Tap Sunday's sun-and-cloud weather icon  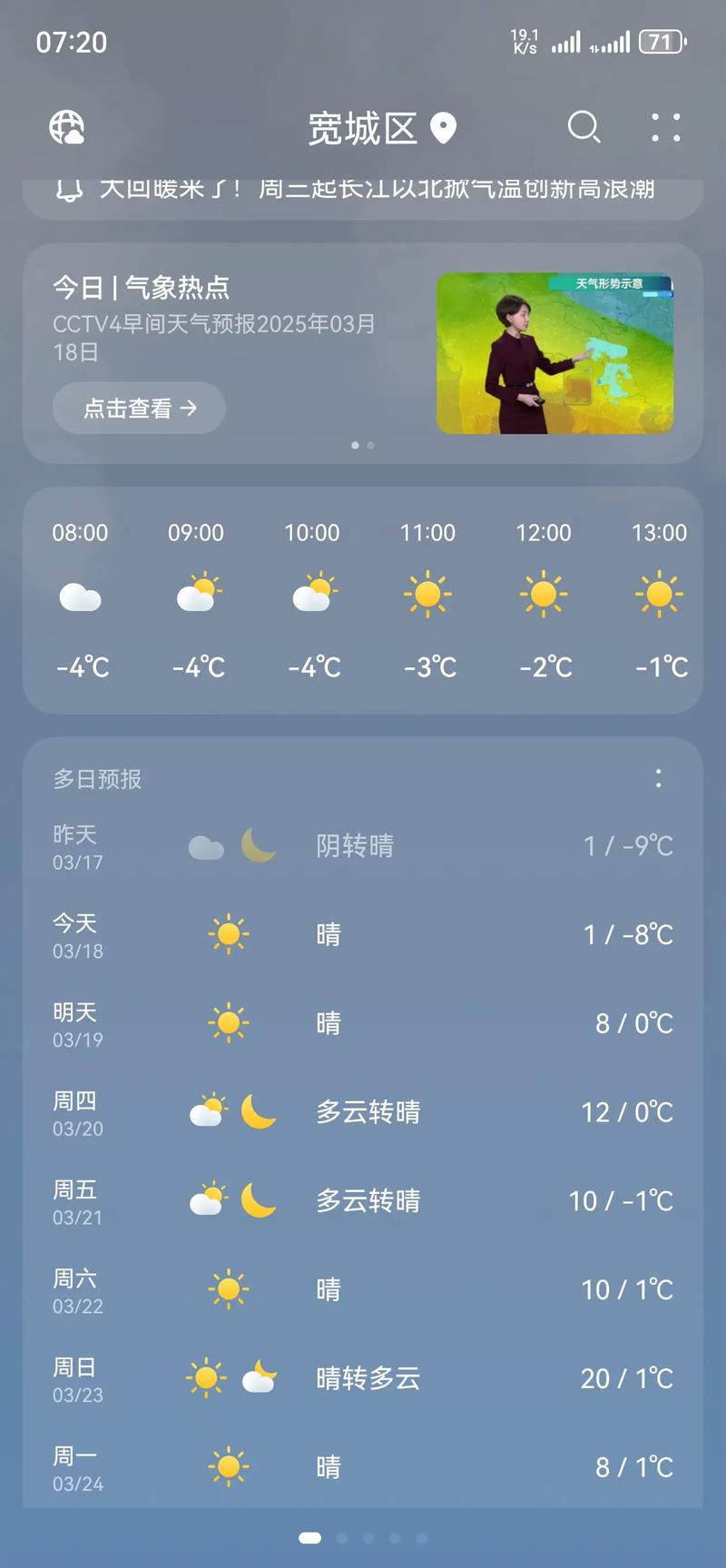231,1377
